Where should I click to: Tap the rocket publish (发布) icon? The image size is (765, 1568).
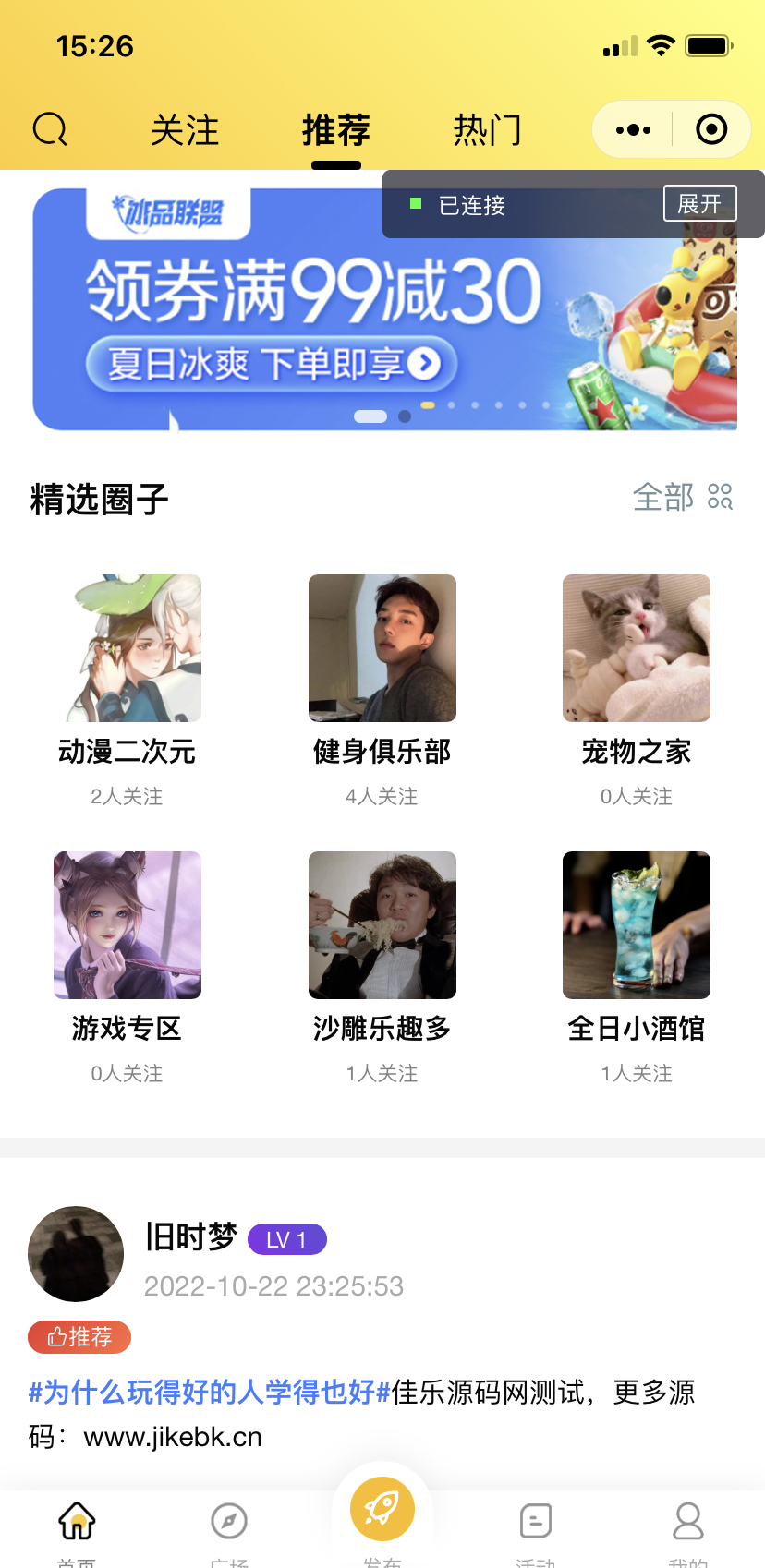(382, 1508)
